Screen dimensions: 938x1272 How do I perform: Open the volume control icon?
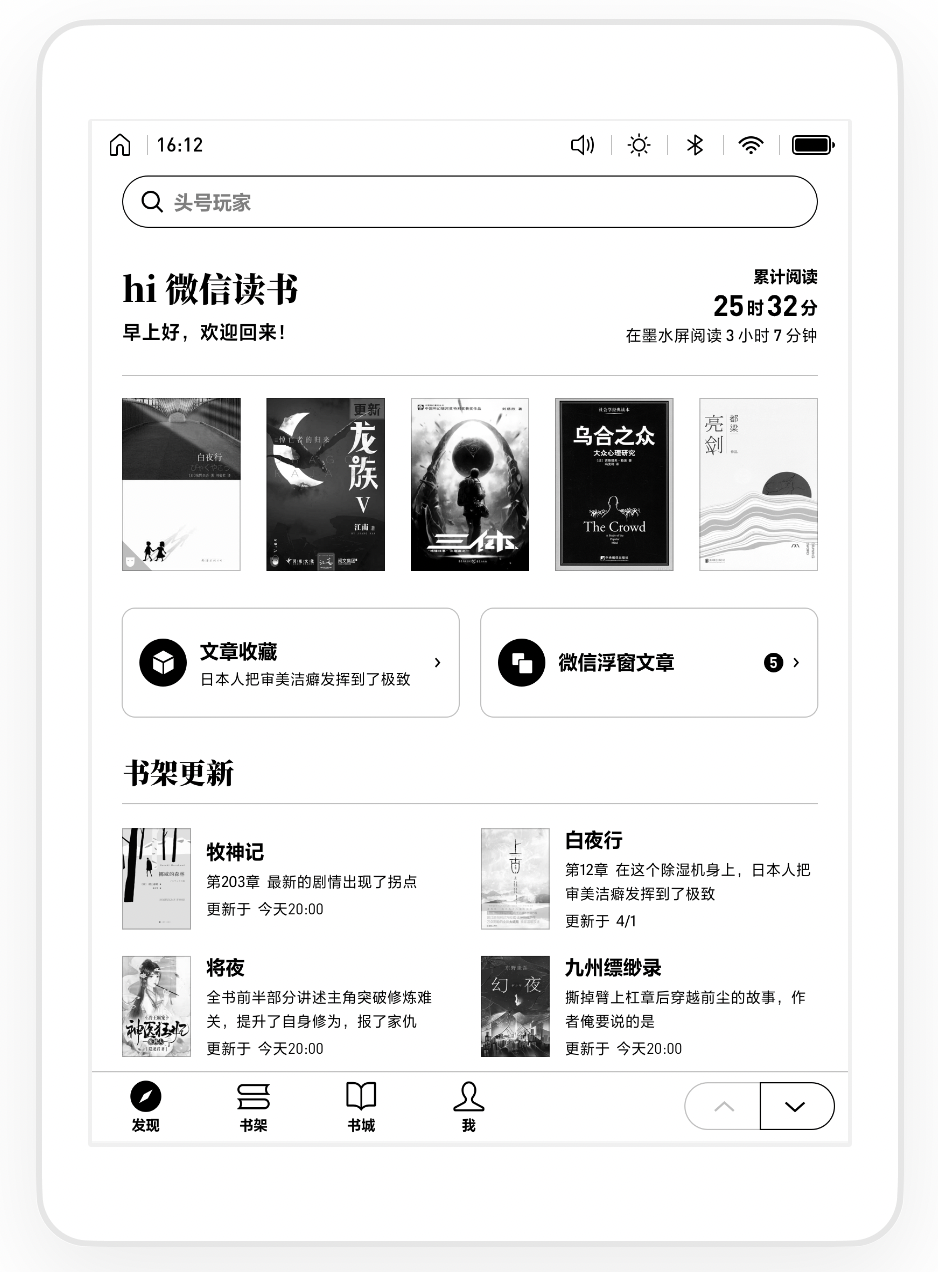click(582, 146)
